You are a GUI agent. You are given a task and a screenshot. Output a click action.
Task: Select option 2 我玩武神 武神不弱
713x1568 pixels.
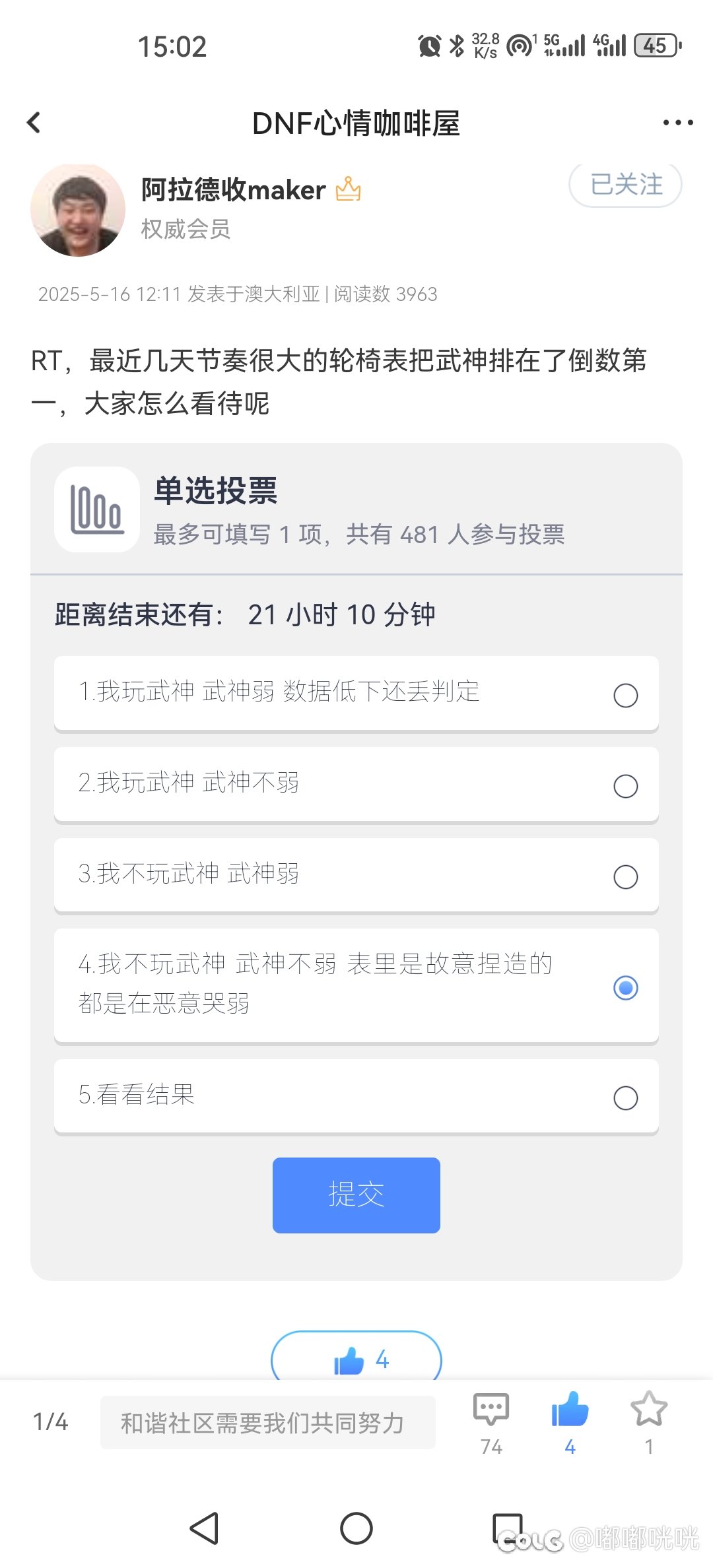point(356,785)
